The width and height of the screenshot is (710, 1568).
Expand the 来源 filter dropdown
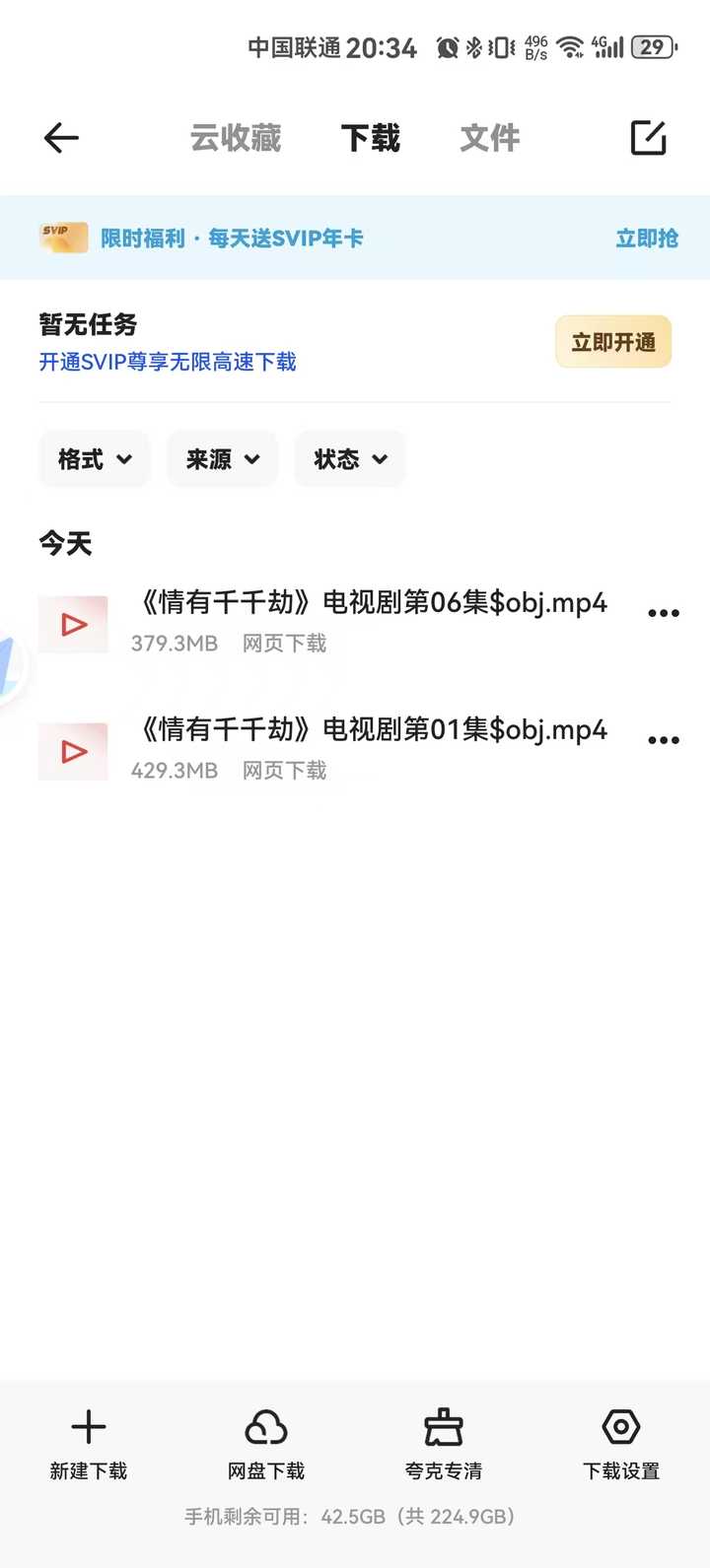pyautogui.click(x=223, y=459)
